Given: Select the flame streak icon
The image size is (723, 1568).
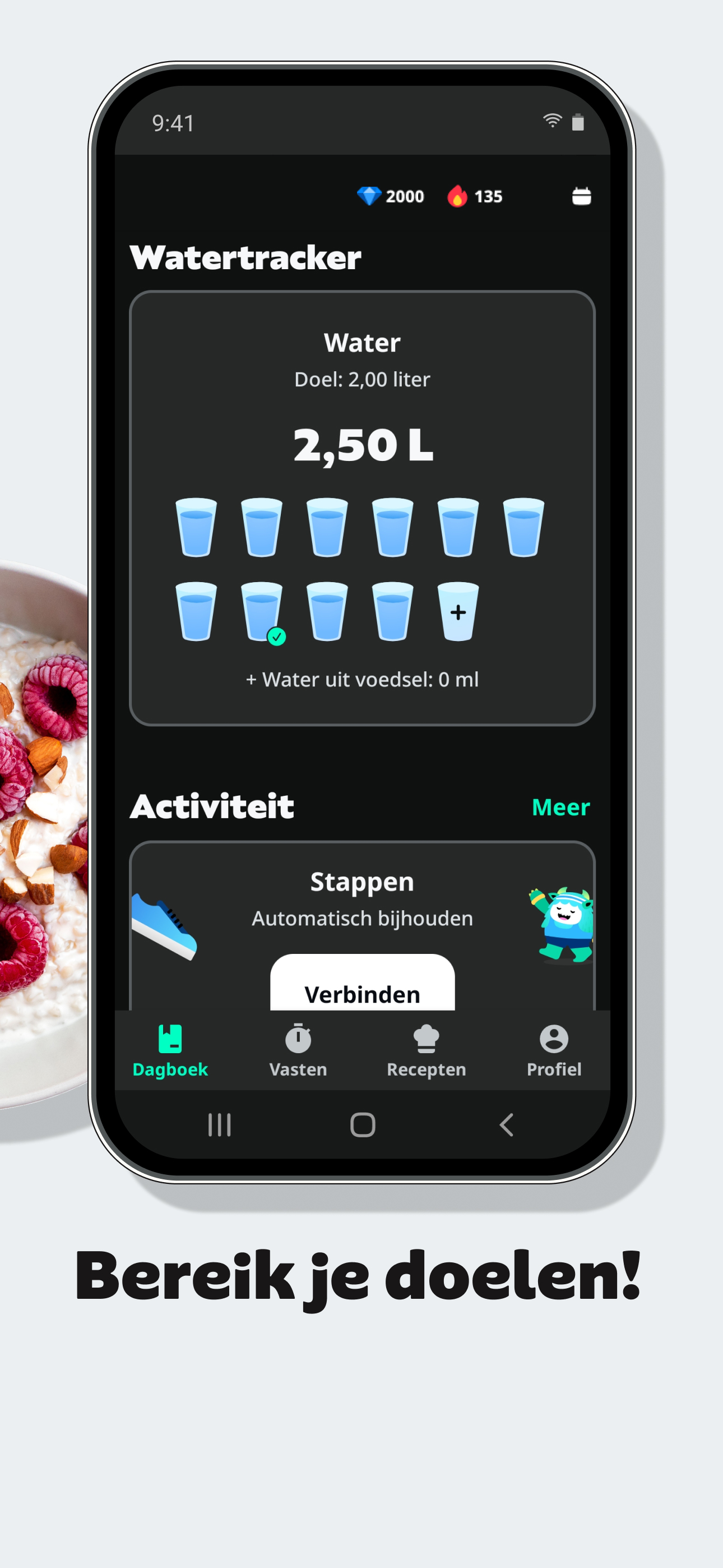Looking at the screenshot, I should click(x=458, y=196).
